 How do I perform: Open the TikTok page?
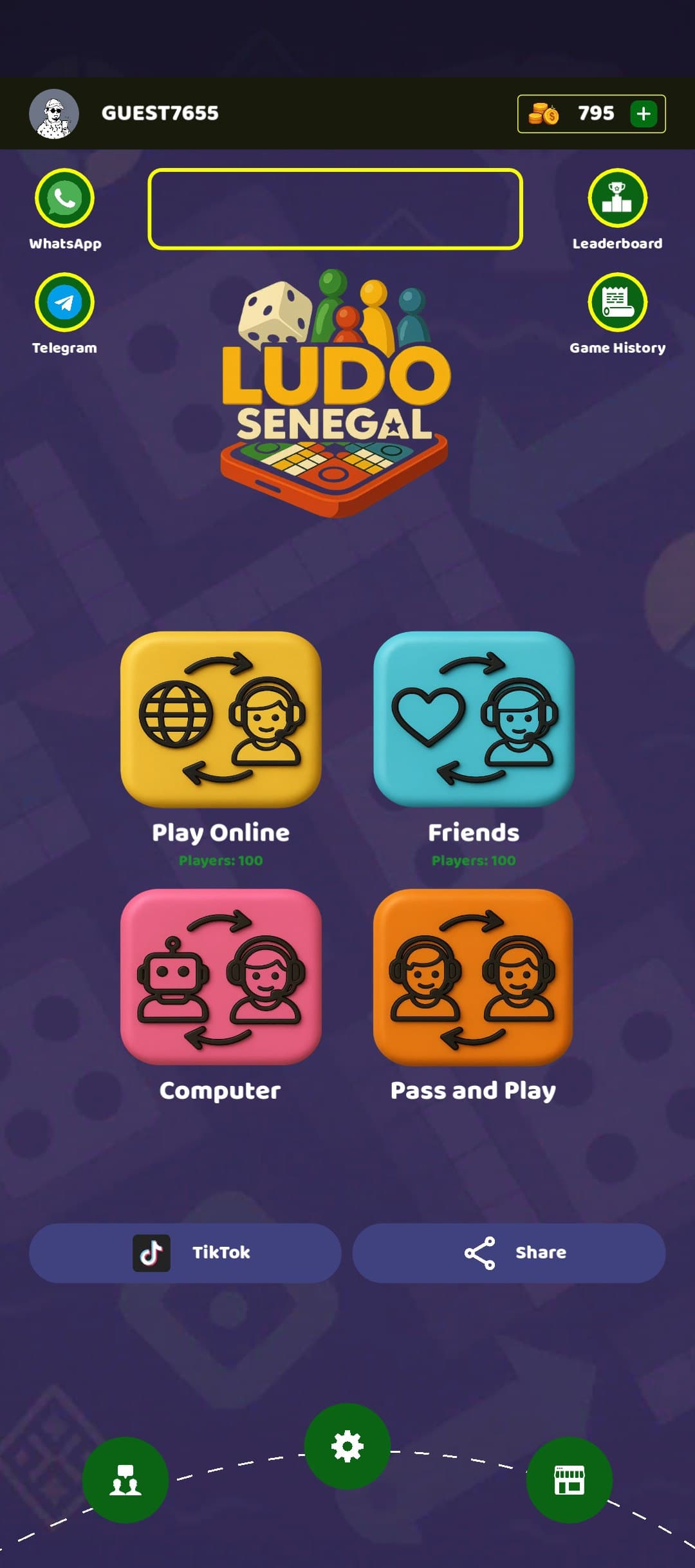click(185, 1253)
